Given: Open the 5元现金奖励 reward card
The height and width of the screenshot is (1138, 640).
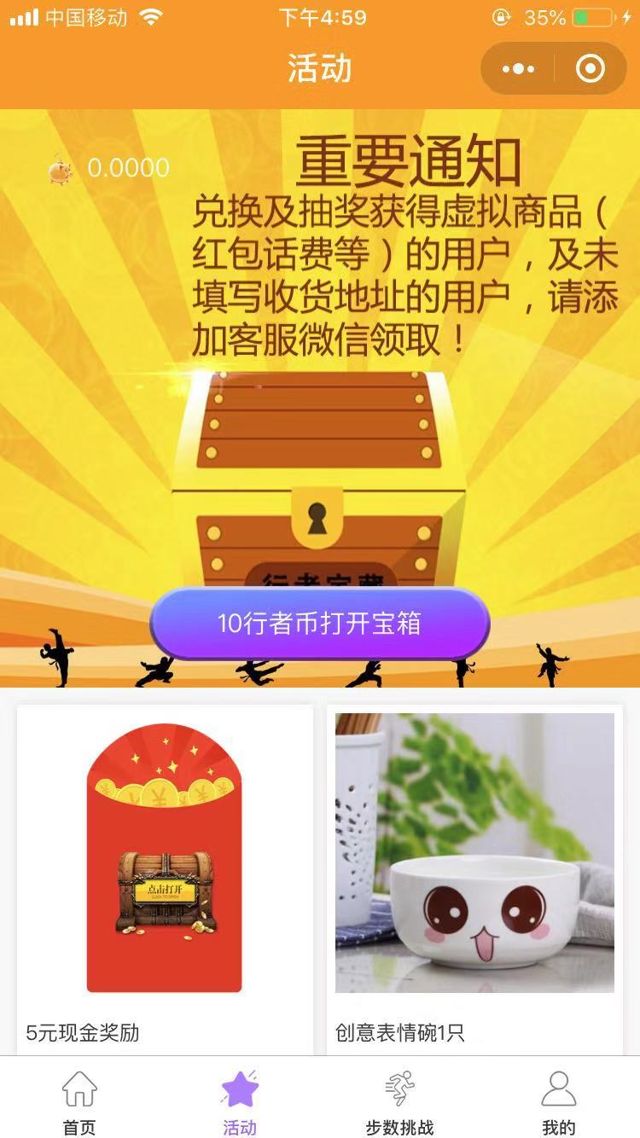Looking at the screenshot, I should tap(165, 872).
